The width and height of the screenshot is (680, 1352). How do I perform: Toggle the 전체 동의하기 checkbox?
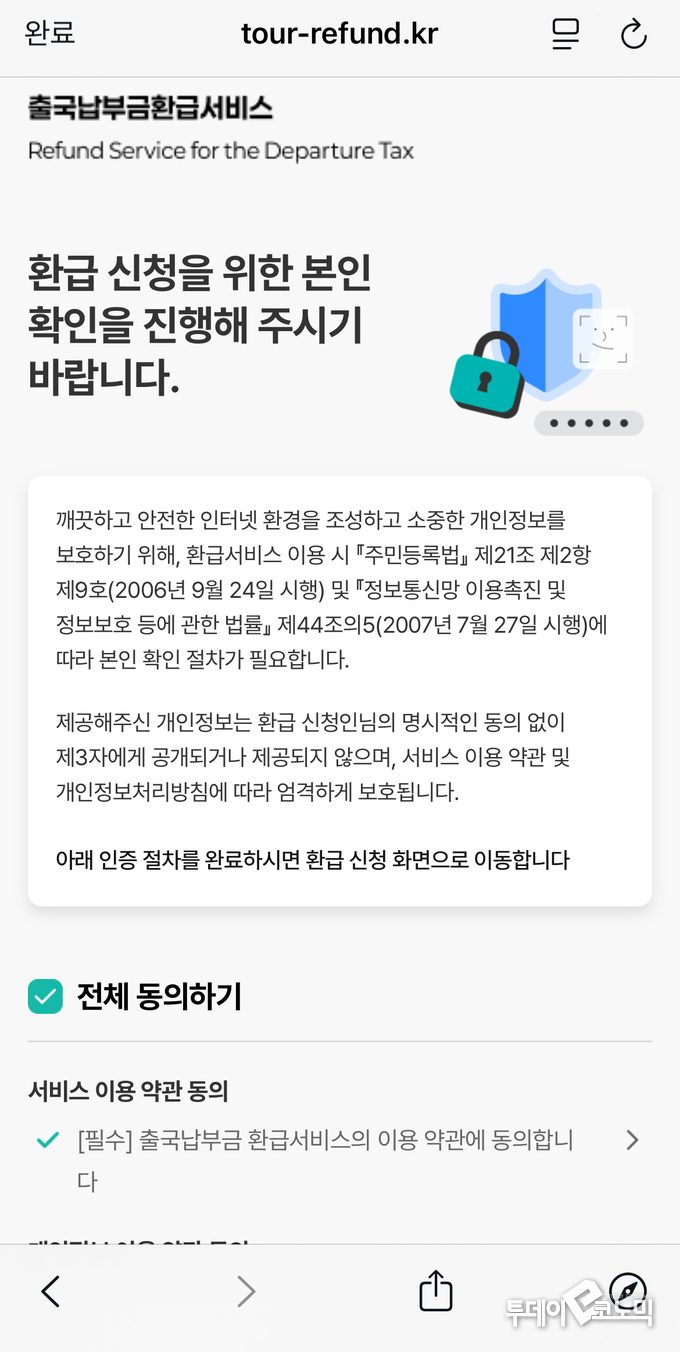coord(45,996)
